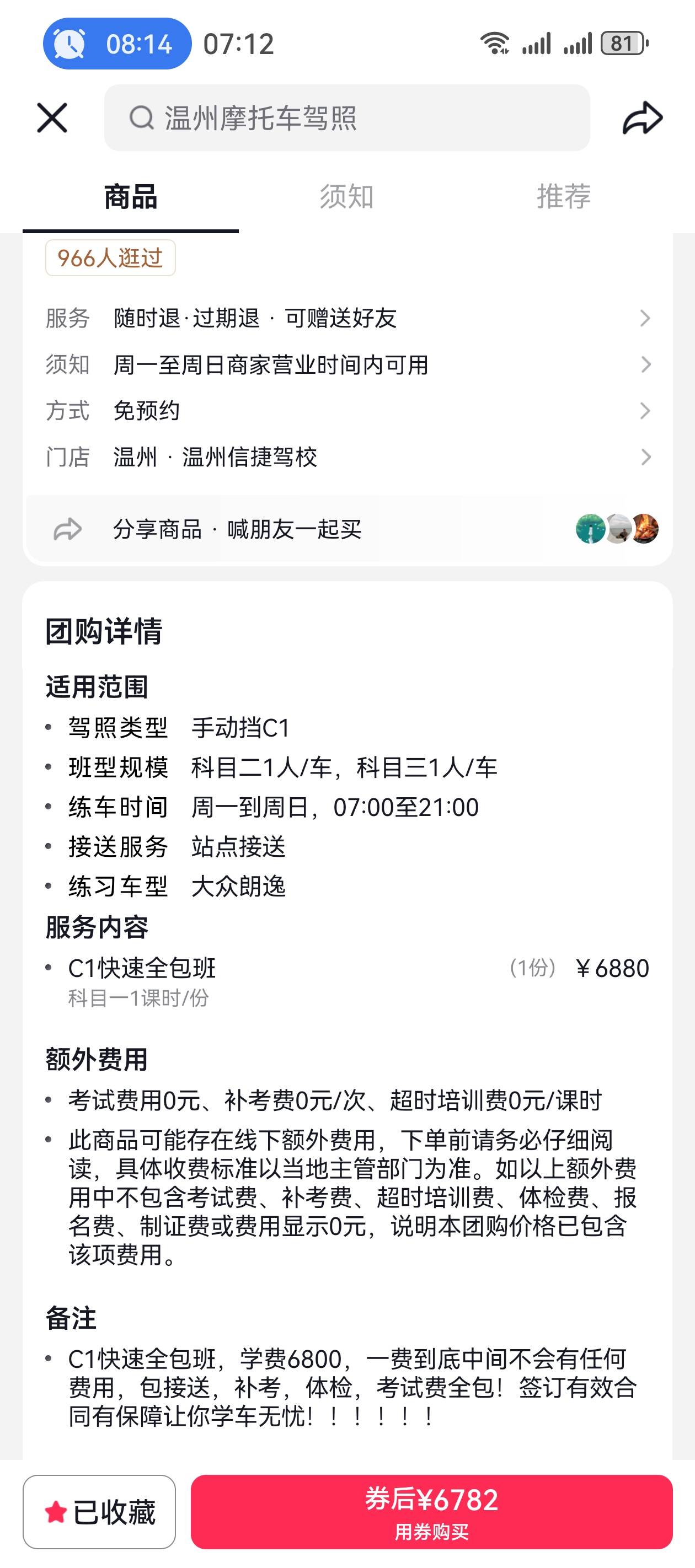Screen dimensions: 695x1568
Task: Open the 方式 免预约 row
Action: (347, 411)
